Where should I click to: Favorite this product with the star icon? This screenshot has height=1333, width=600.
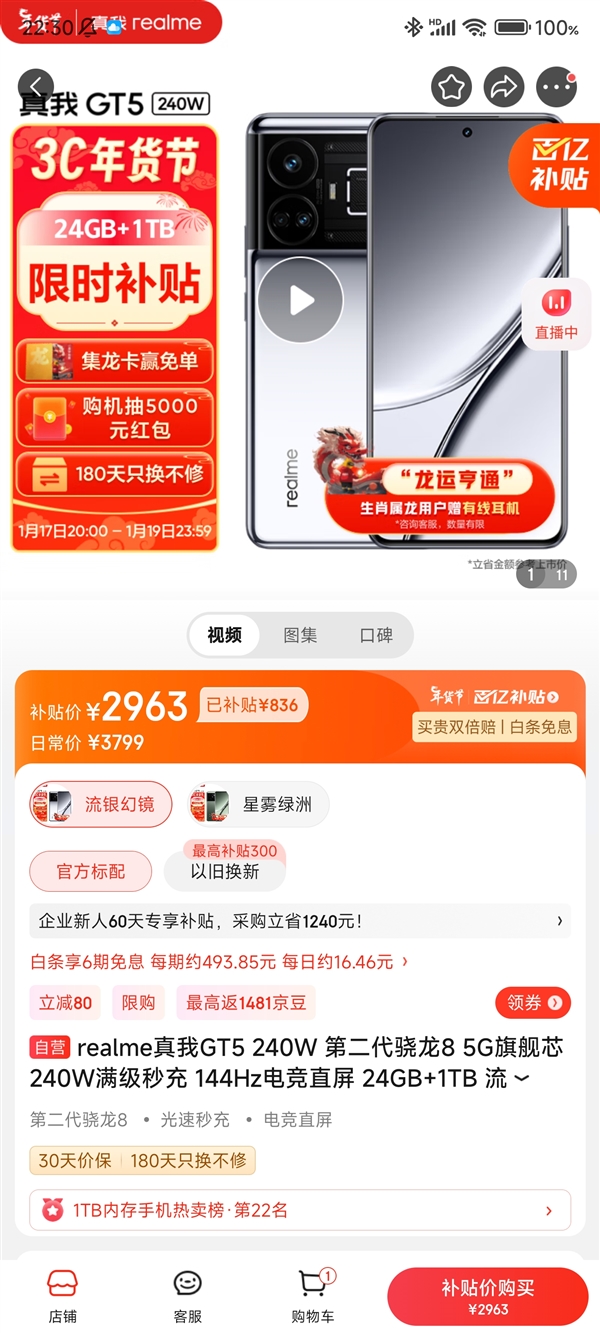click(x=451, y=87)
